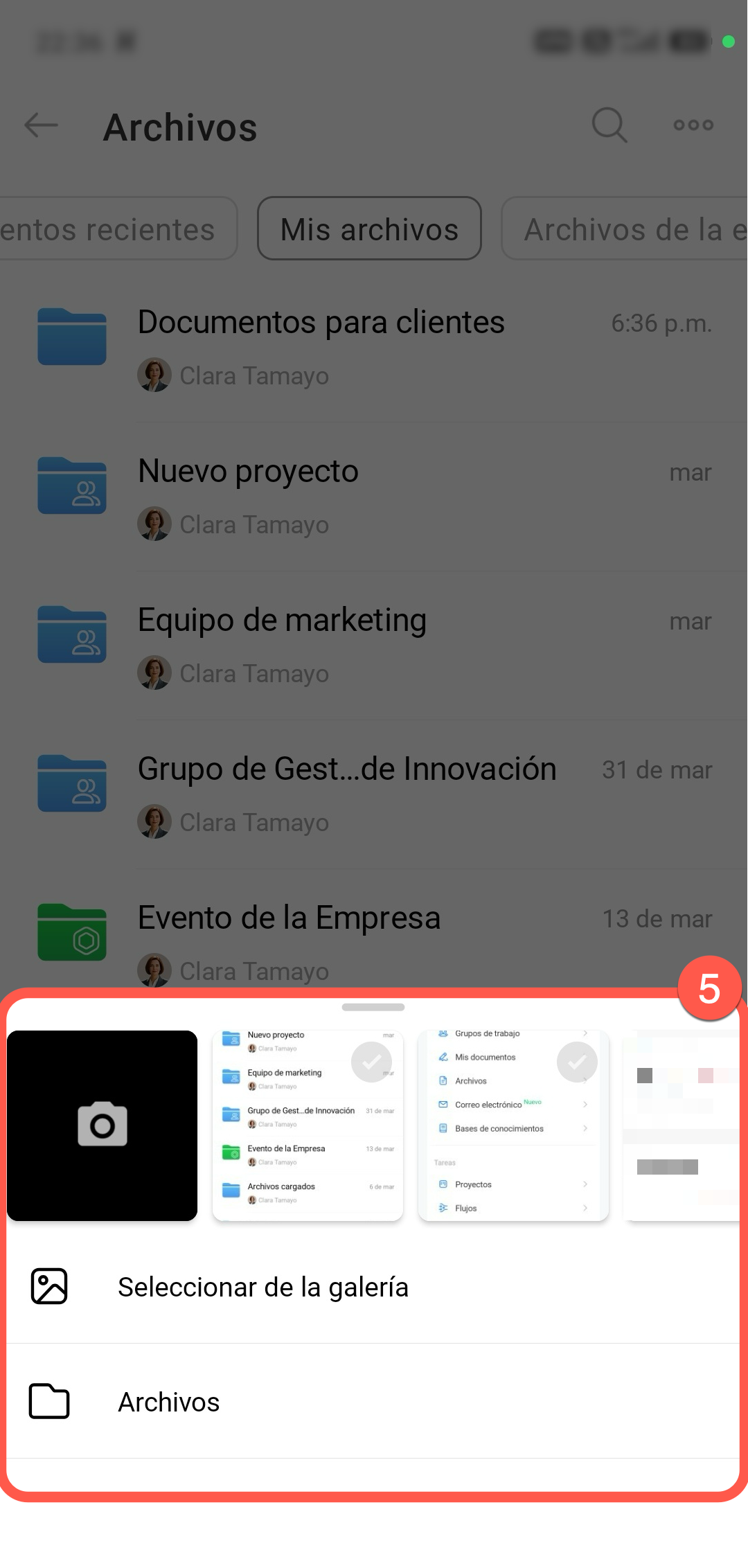Select the checkmark on the Nuevo proyecto screenshot
Viewport: 748px width, 1568px height.
pos(371,1062)
